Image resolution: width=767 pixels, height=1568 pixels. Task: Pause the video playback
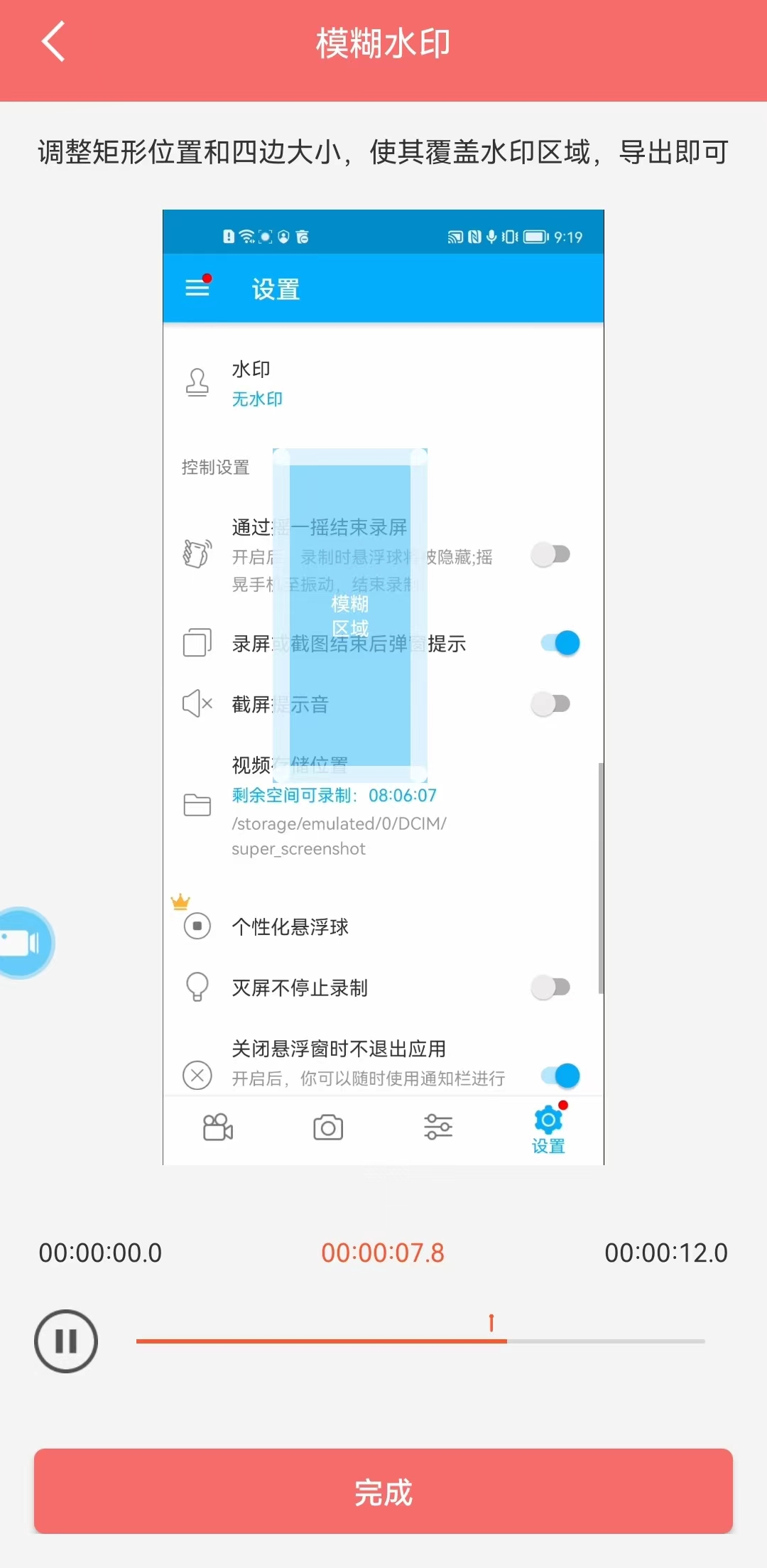point(66,1341)
